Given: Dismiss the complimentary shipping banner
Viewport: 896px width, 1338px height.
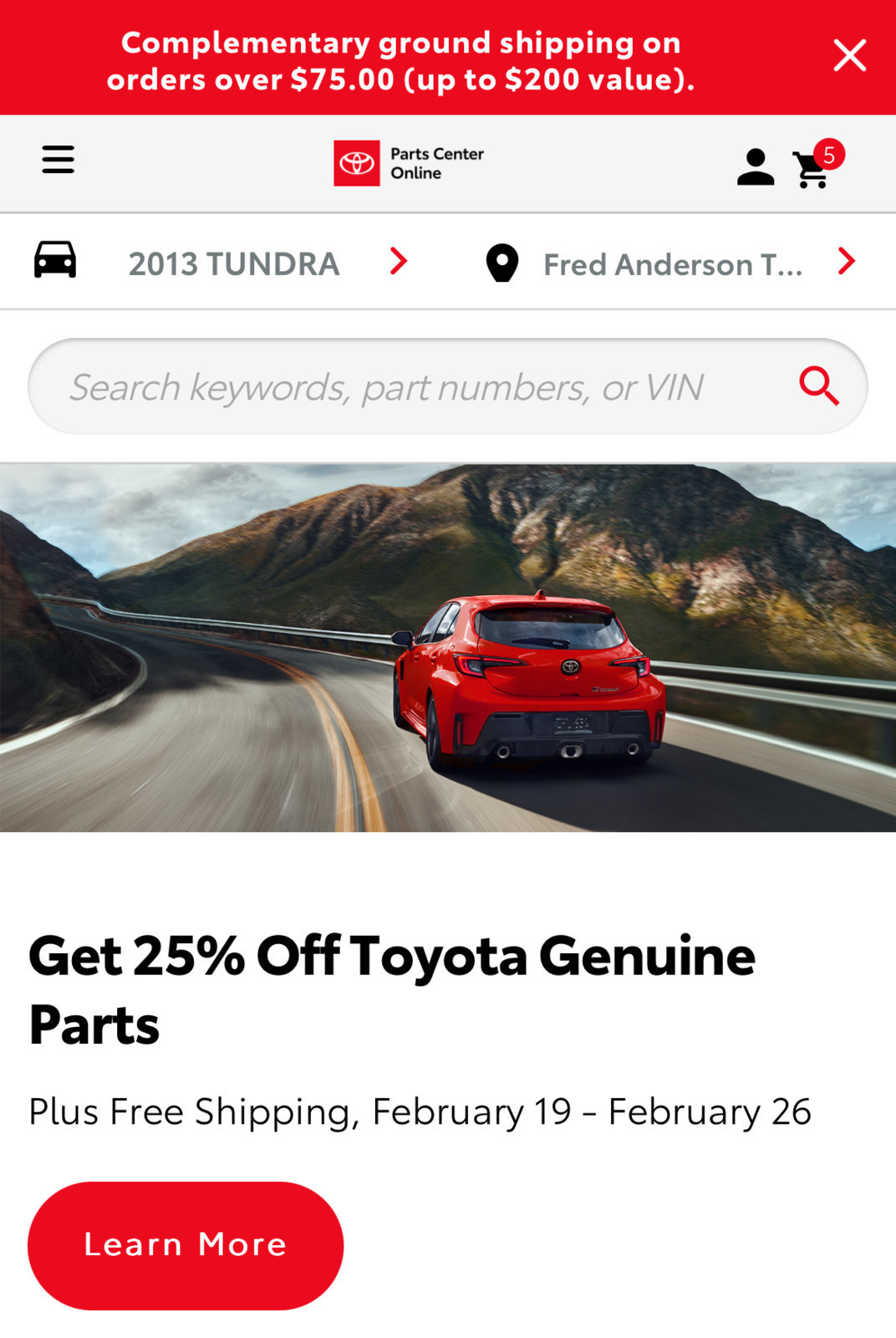Looking at the screenshot, I should click(849, 56).
